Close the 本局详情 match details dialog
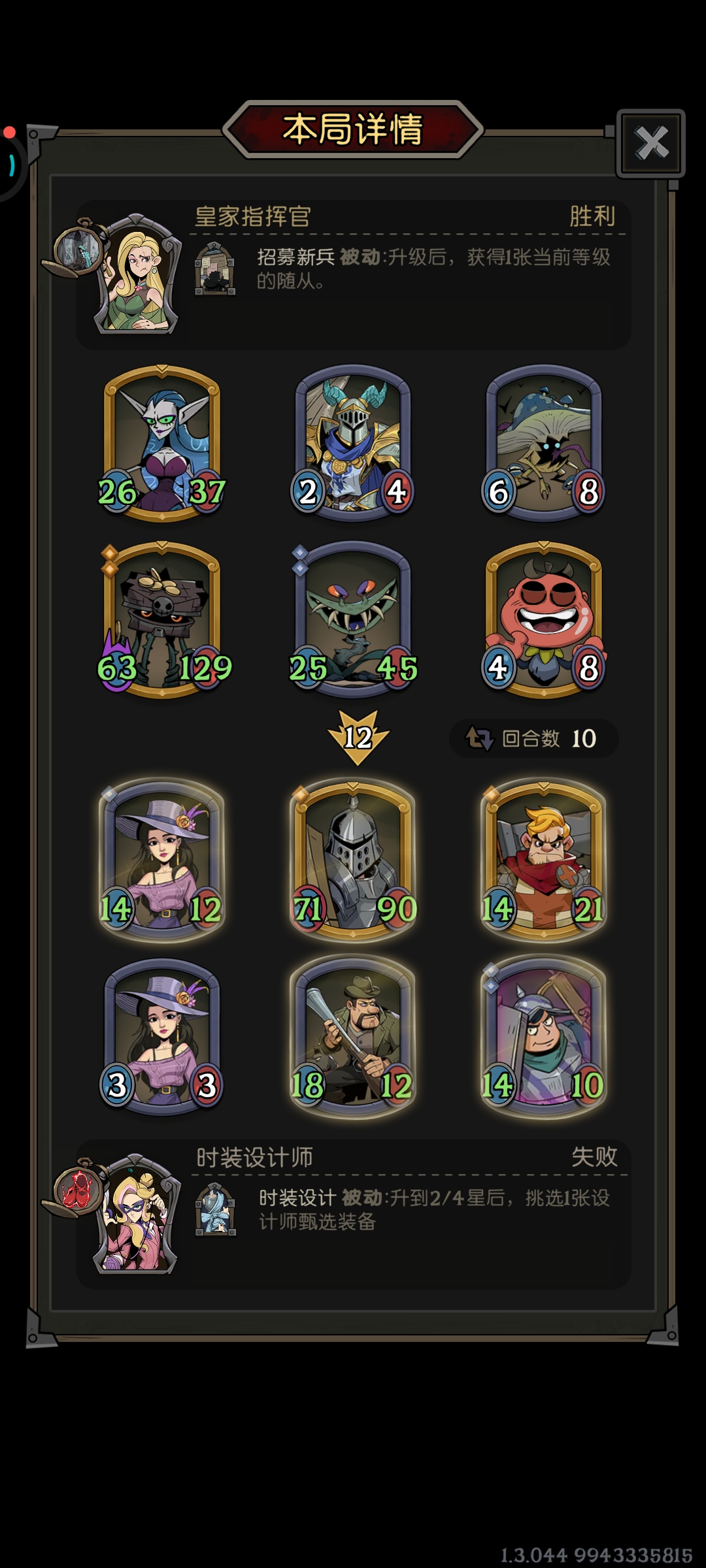The image size is (706, 1568). pyautogui.click(x=651, y=143)
